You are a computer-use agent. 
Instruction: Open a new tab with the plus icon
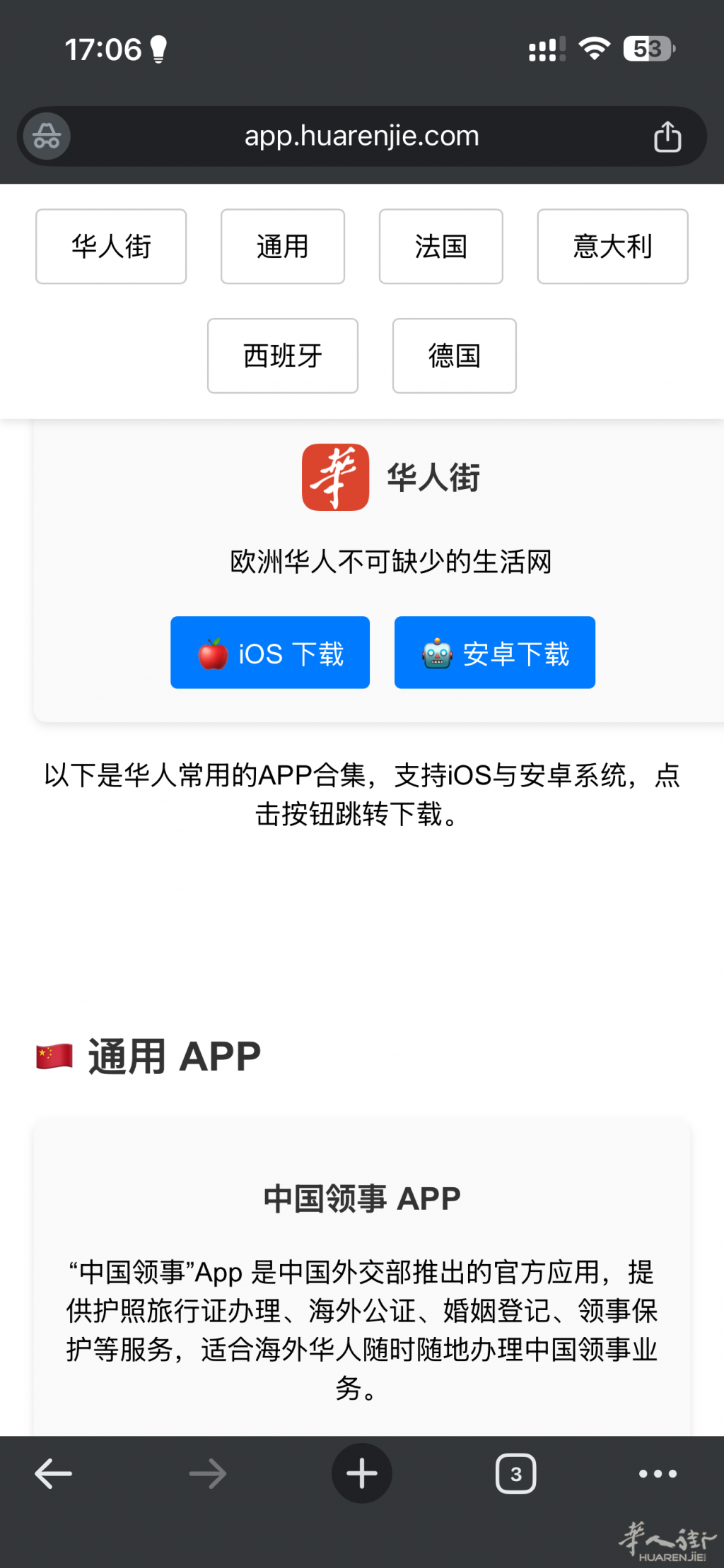tap(361, 1473)
